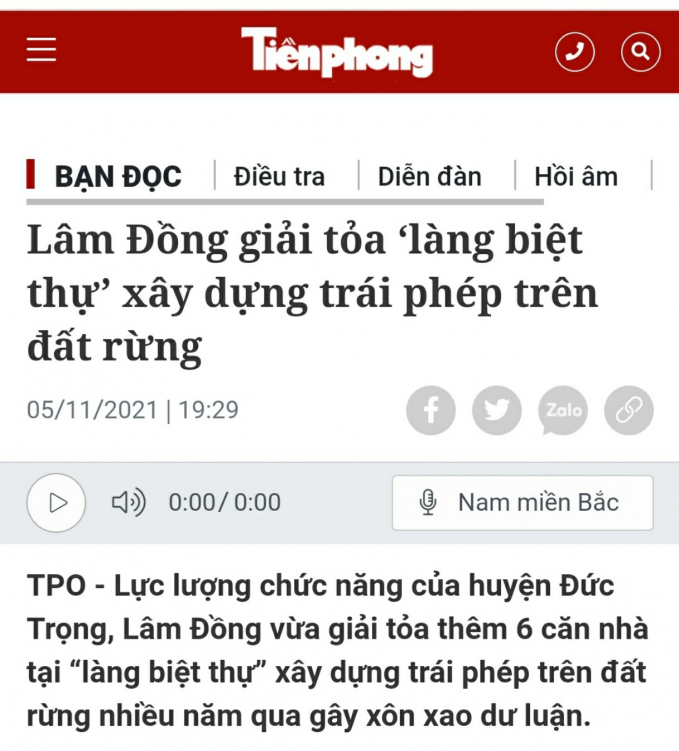Screen dimensions: 679x751
Task: Share the article on Twitter
Action: click(497, 410)
